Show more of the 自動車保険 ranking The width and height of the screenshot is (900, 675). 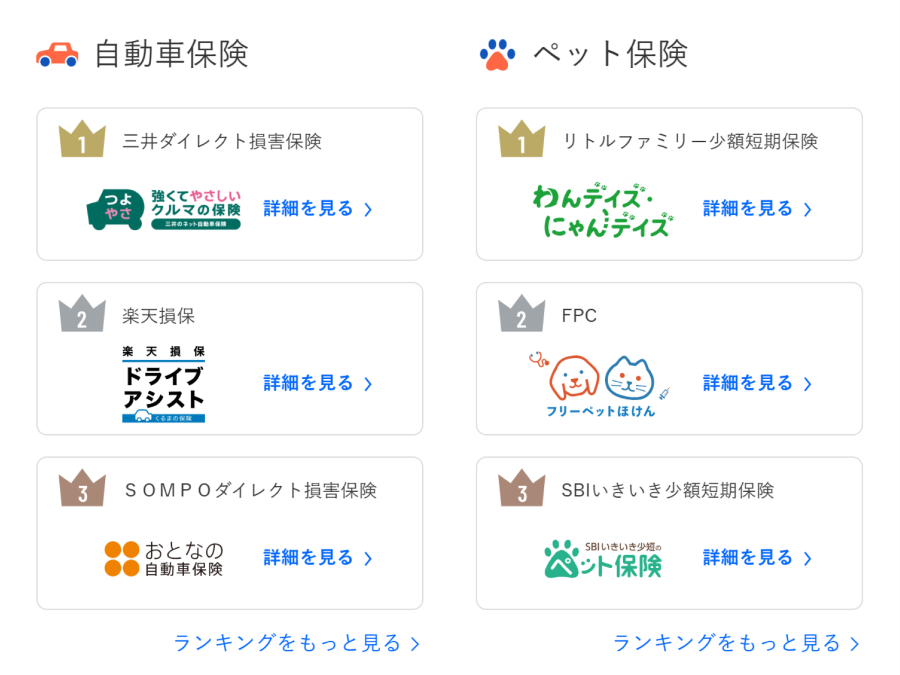click(x=297, y=643)
